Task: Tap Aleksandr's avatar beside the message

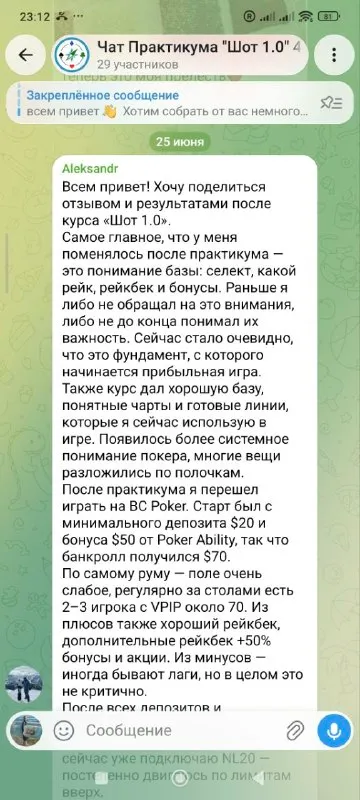Action: click(23, 684)
